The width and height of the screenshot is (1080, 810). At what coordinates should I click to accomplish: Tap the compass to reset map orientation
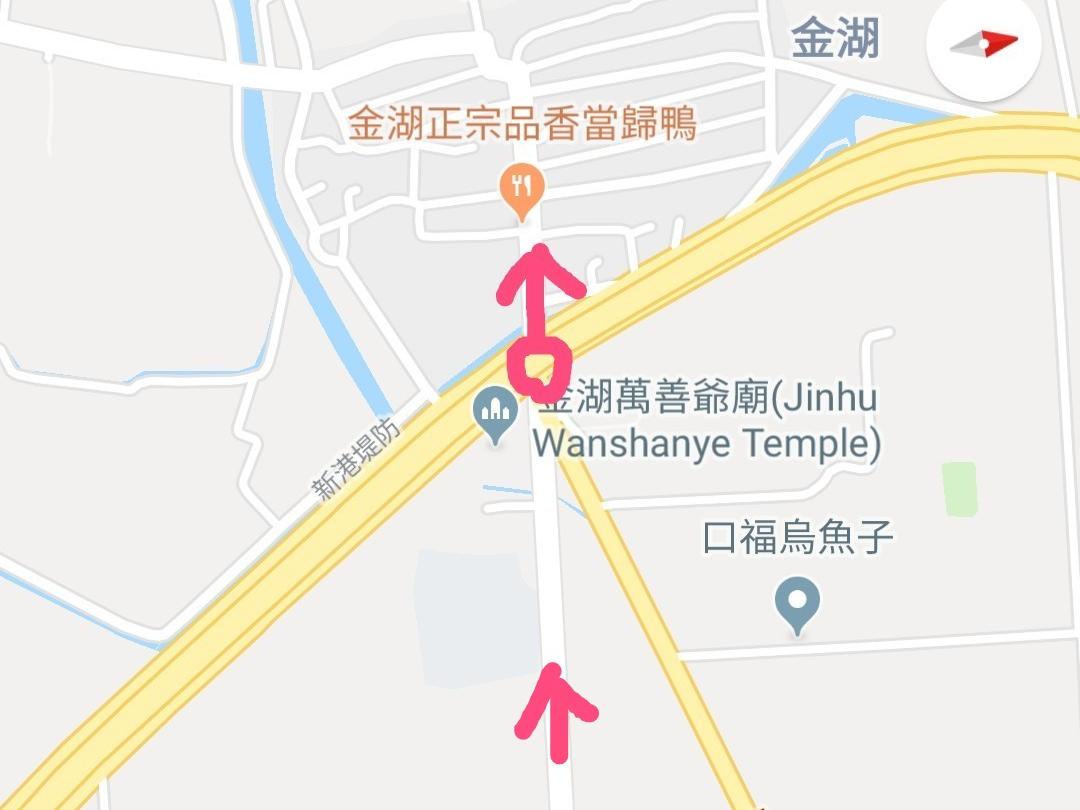[983, 44]
